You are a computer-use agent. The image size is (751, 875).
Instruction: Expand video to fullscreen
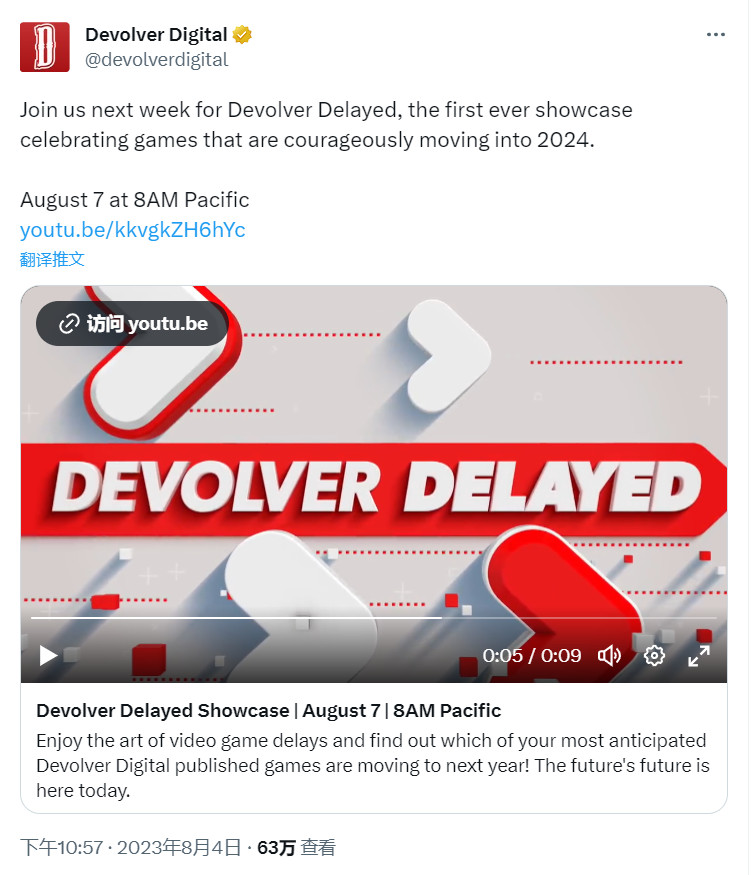699,656
